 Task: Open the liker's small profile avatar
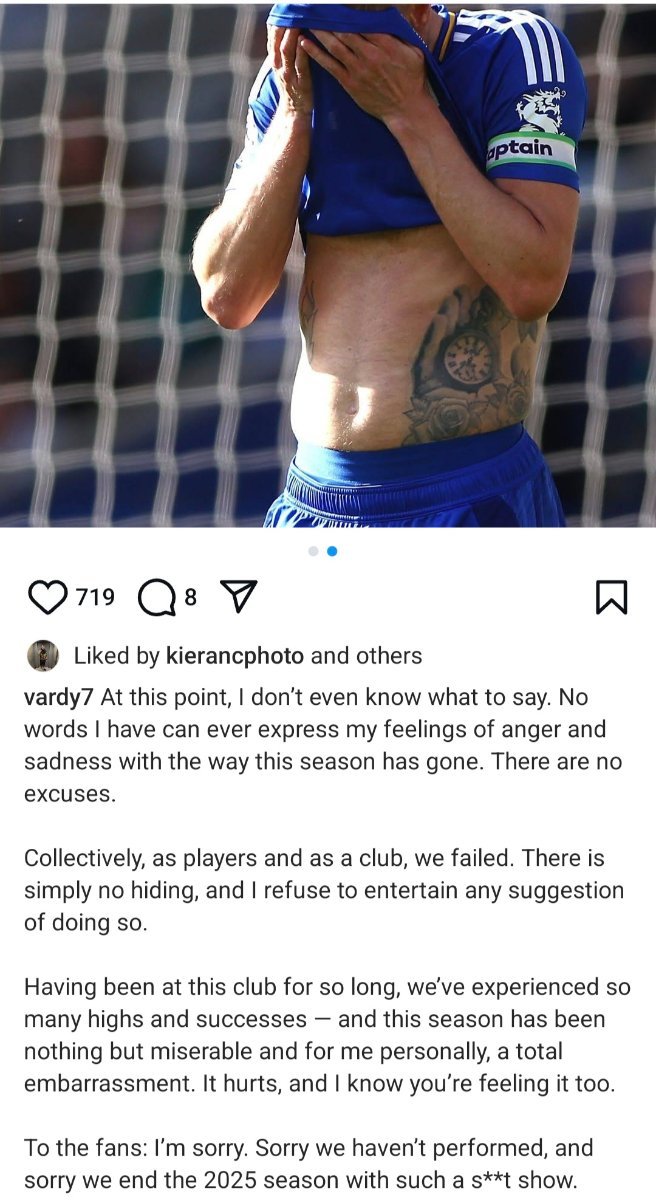pos(42,656)
